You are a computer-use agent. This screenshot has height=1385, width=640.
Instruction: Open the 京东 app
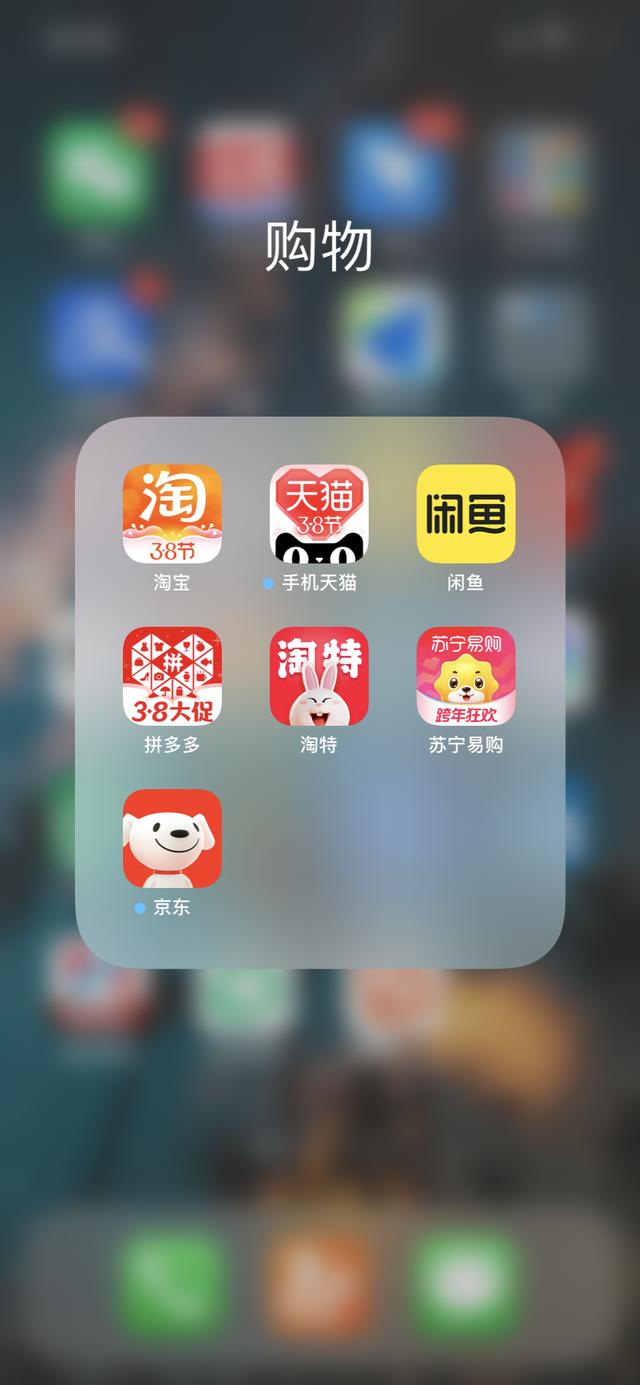[172, 838]
